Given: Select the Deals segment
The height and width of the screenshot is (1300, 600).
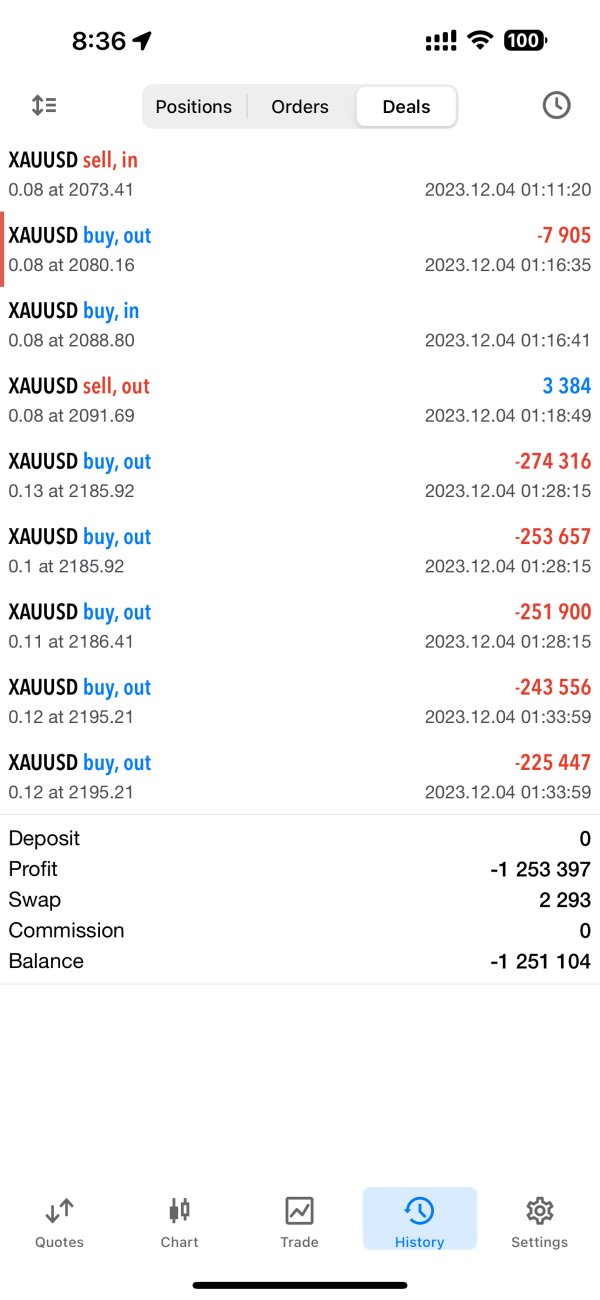Looking at the screenshot, I should pyautogui.click(x=406, y=107).
